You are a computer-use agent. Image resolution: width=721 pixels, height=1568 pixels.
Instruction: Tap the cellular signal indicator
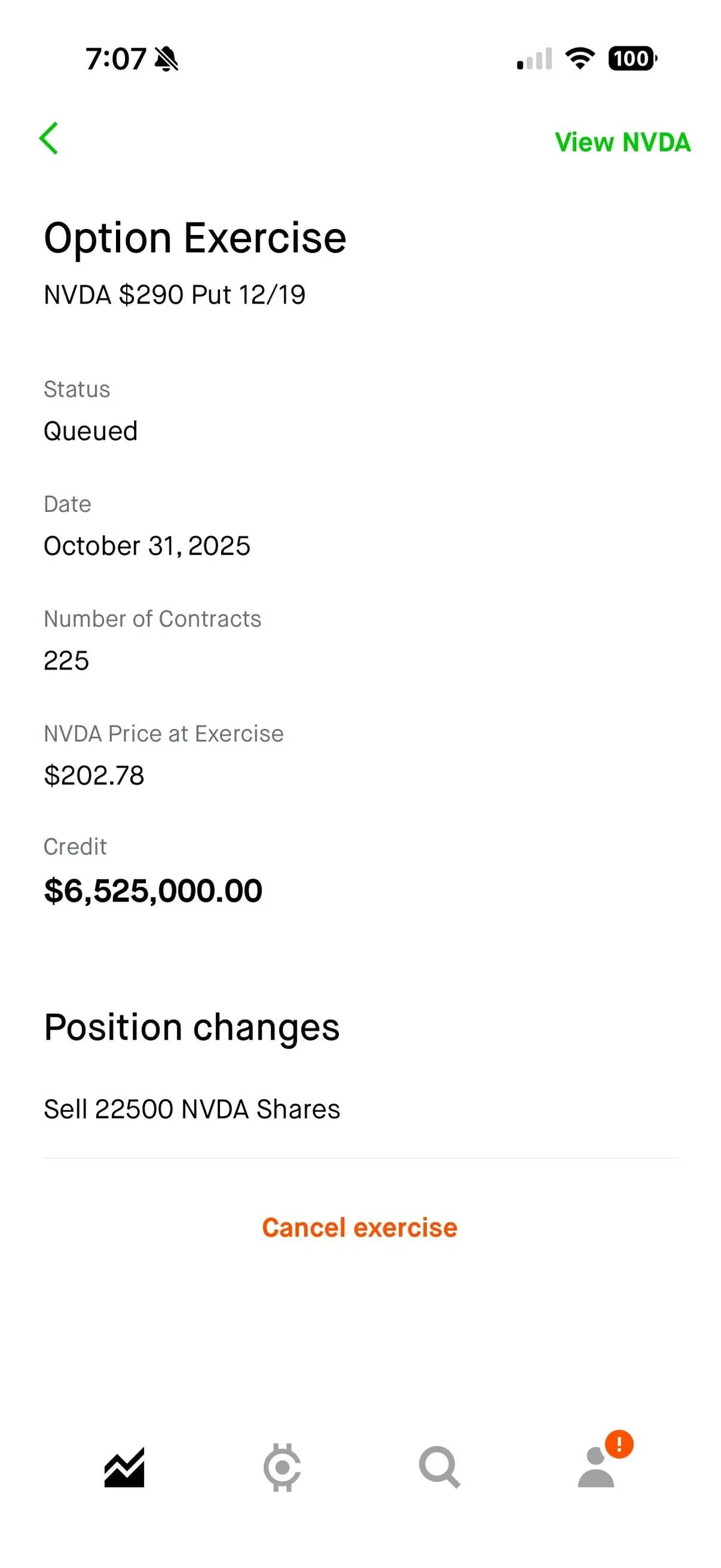[532, 58]
